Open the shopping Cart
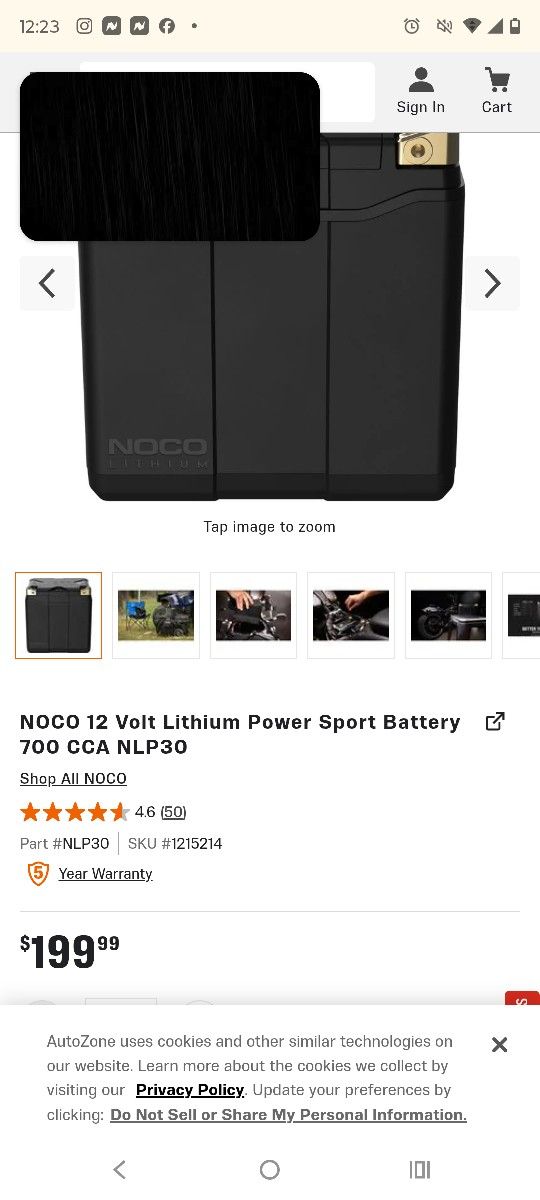540x1200 pixels. 496,91
